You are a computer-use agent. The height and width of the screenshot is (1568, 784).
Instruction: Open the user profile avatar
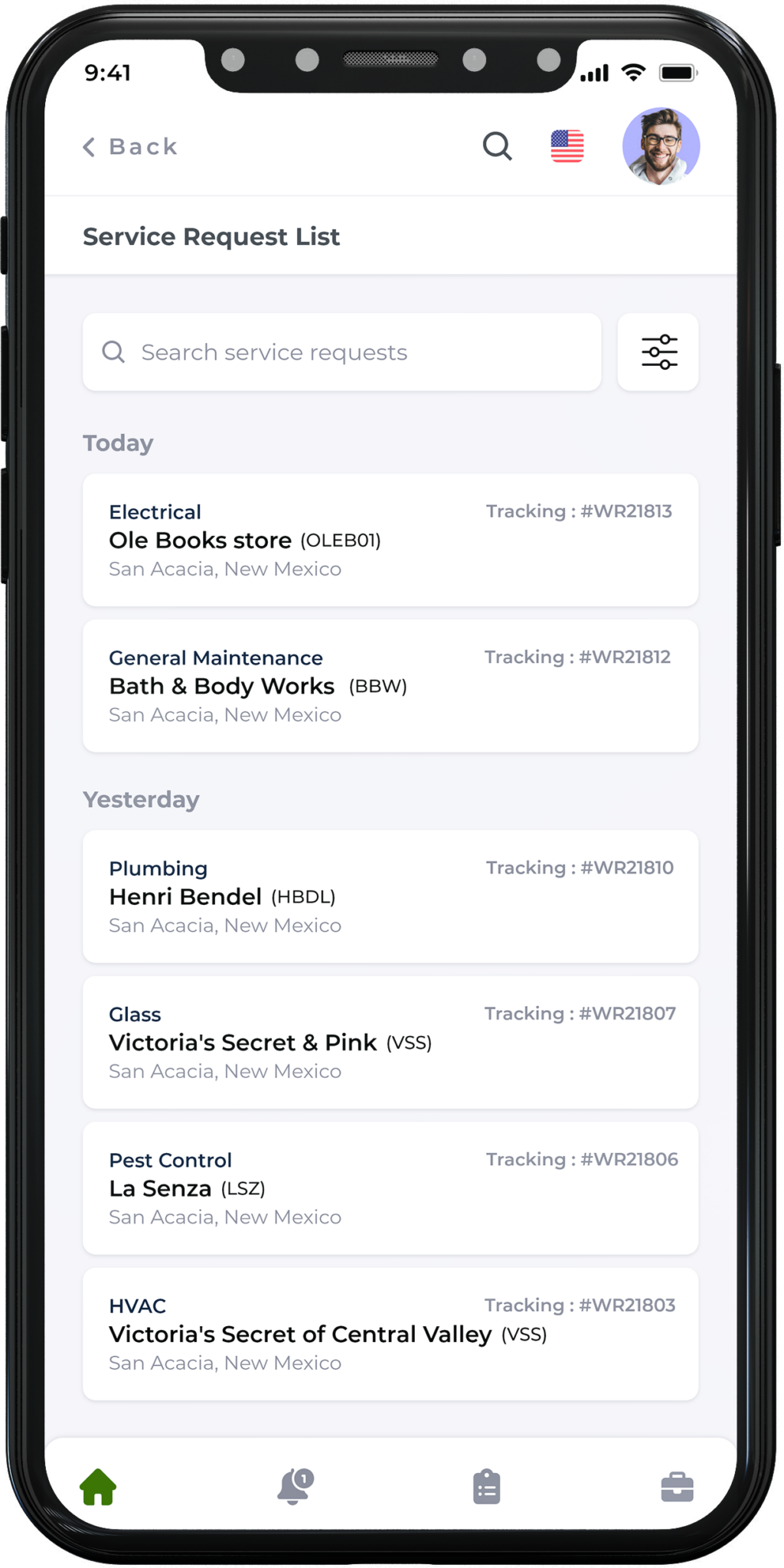[661, 145]
